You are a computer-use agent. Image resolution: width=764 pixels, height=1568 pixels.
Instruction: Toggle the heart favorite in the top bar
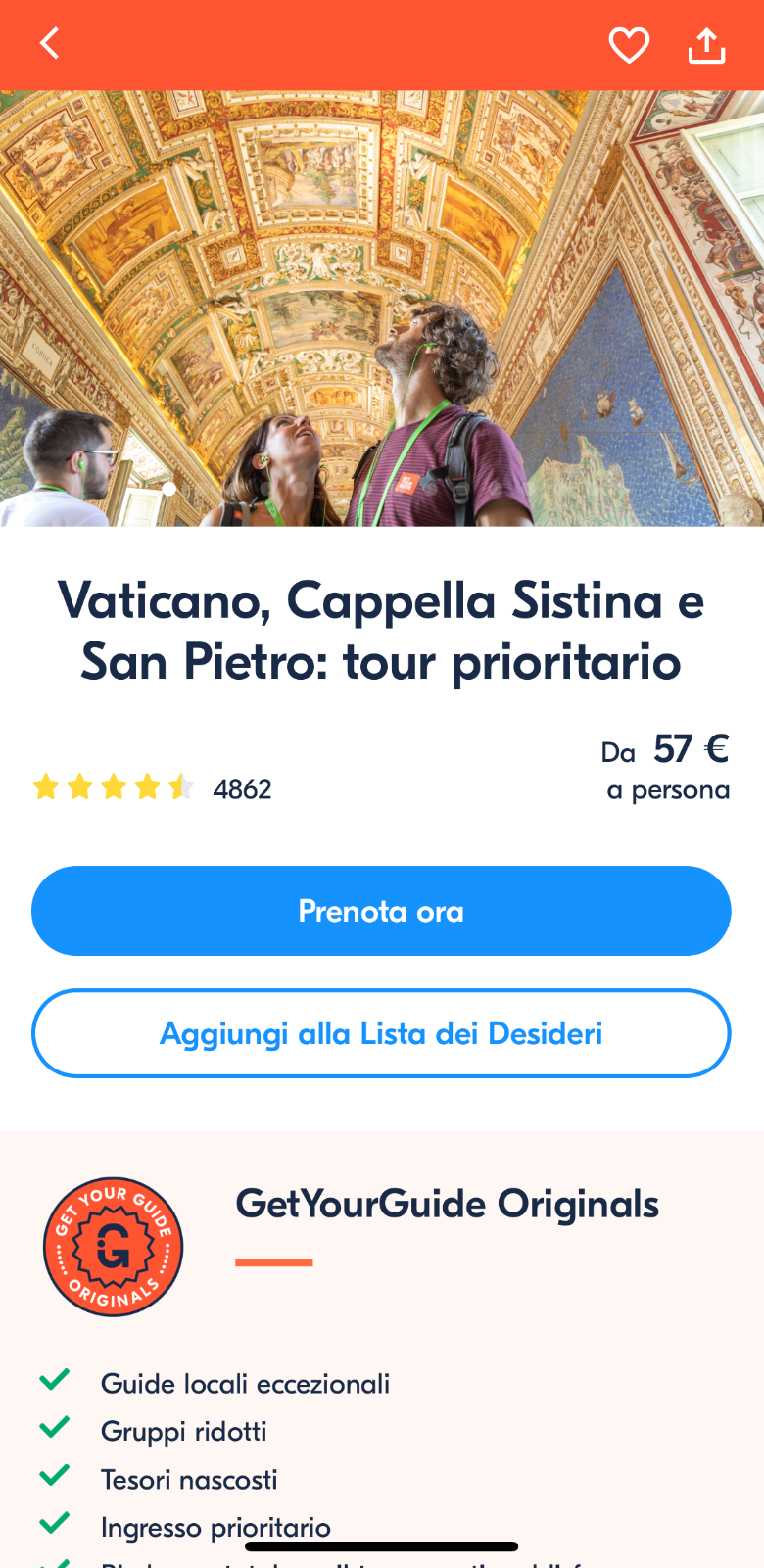tap(629, 44)
